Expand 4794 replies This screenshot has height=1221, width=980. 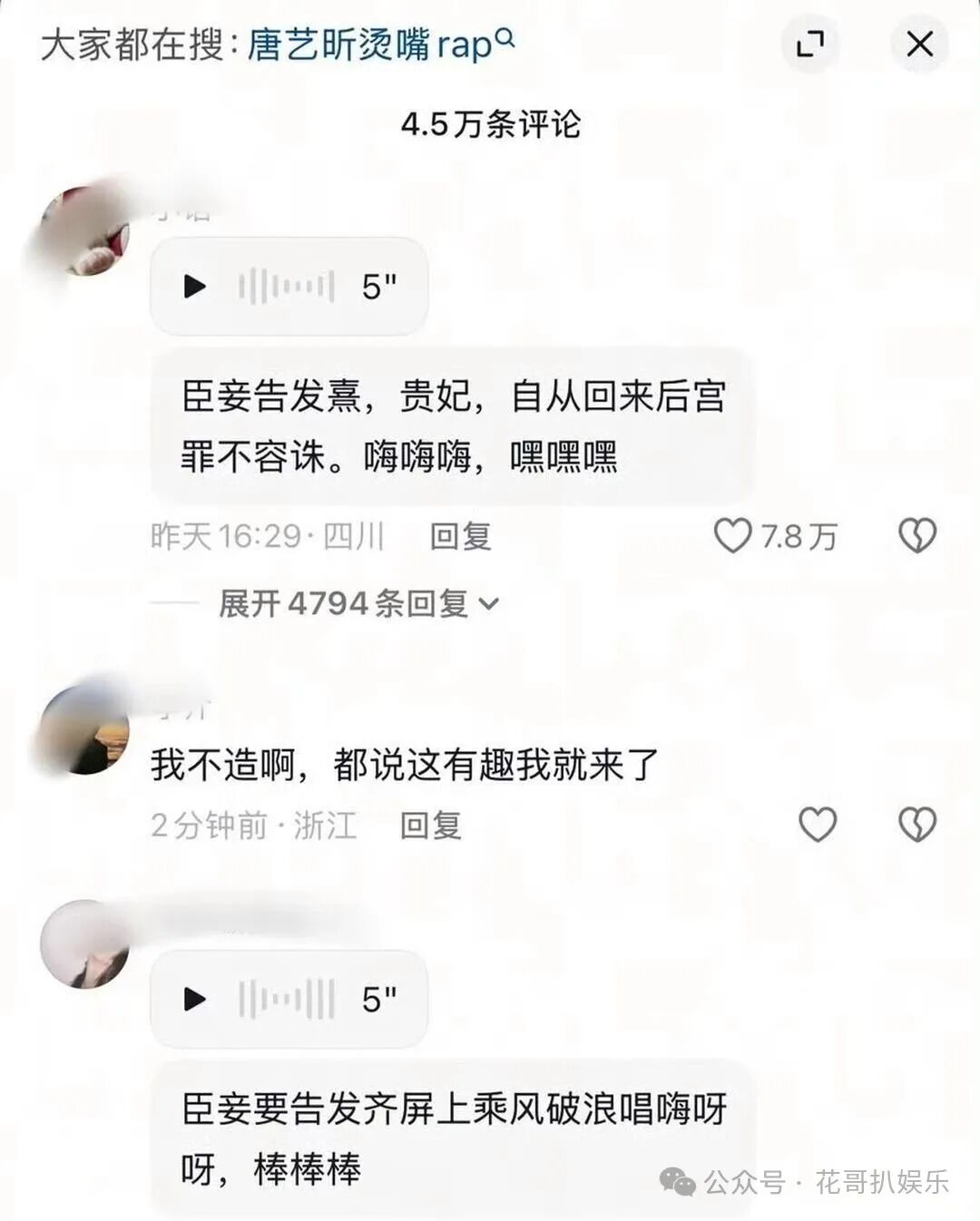click(358, 603)
